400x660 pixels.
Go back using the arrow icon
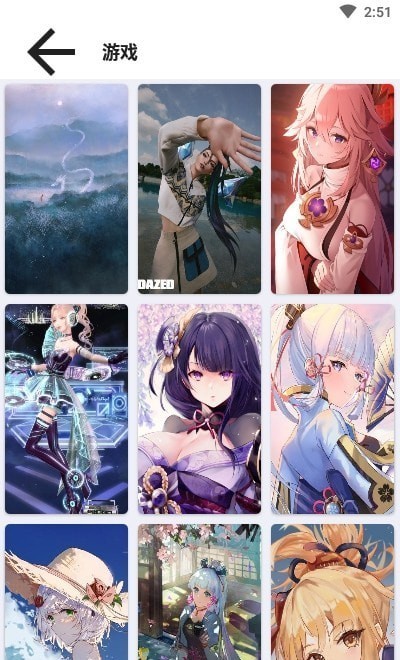pos(51,52)
